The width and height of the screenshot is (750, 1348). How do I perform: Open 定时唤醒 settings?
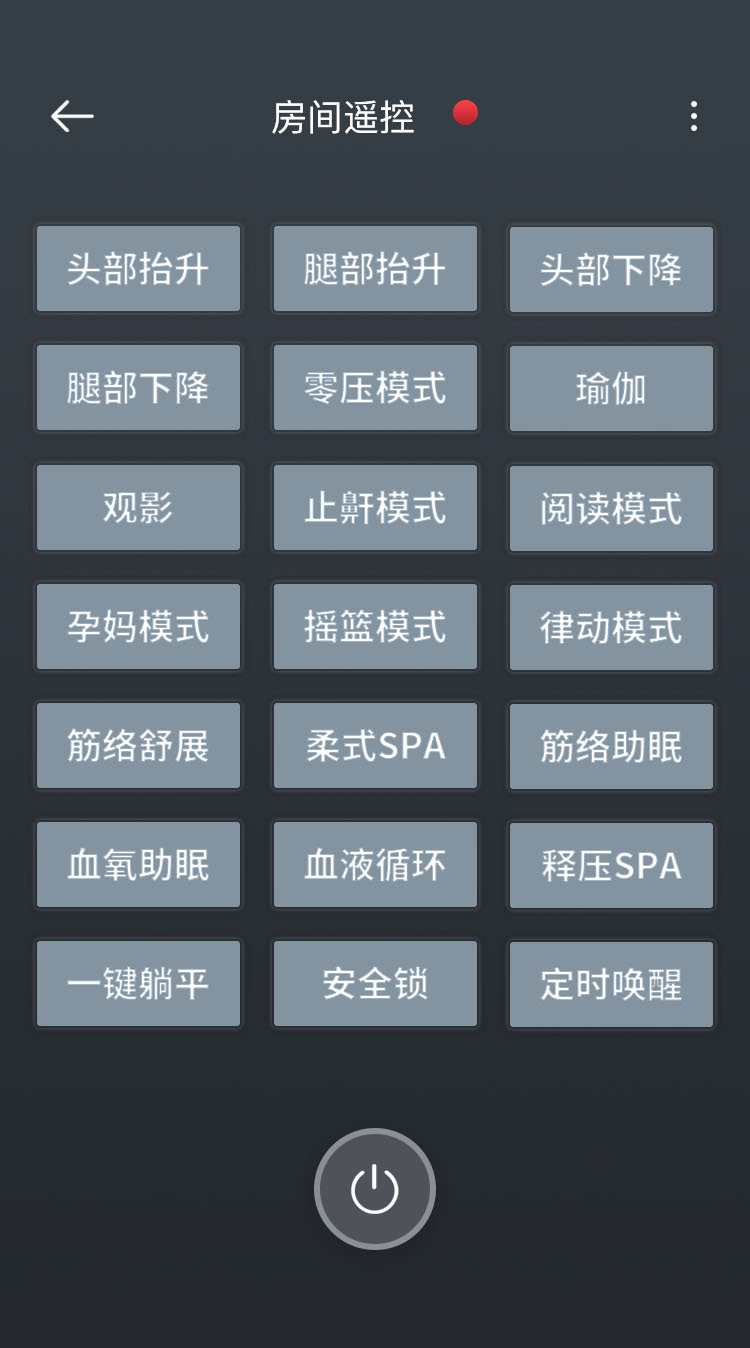[611, 984]
